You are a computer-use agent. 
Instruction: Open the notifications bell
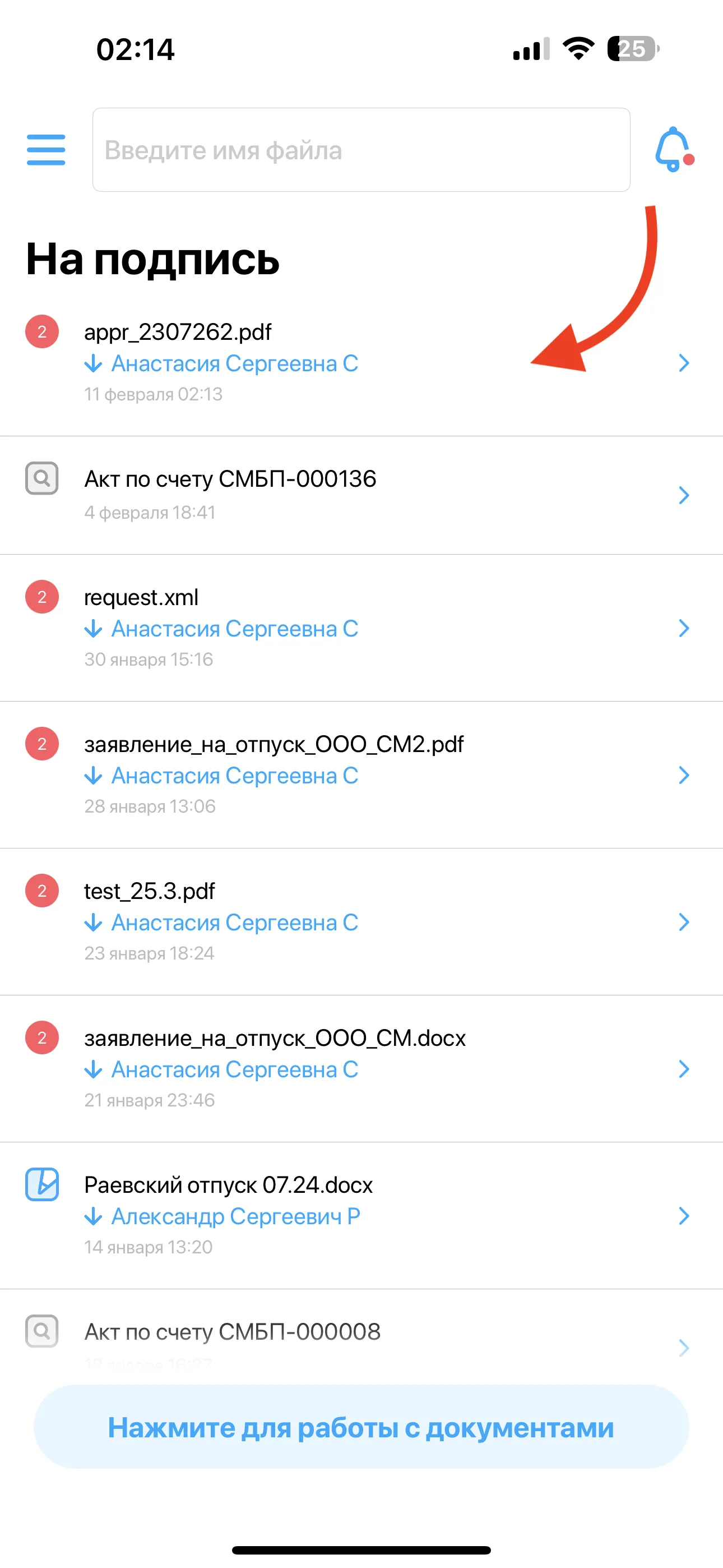coord(674,149)
